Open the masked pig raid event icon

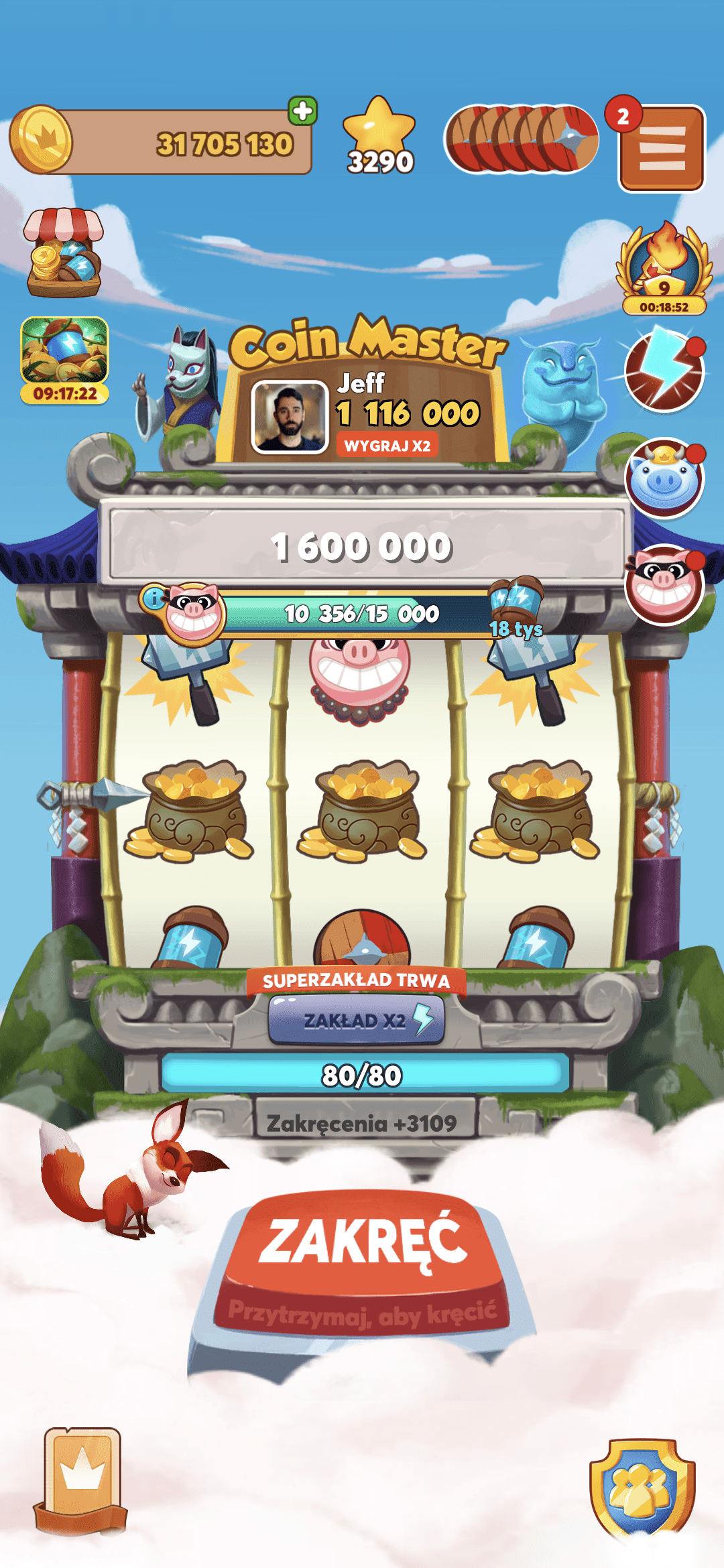pos(664,584)
